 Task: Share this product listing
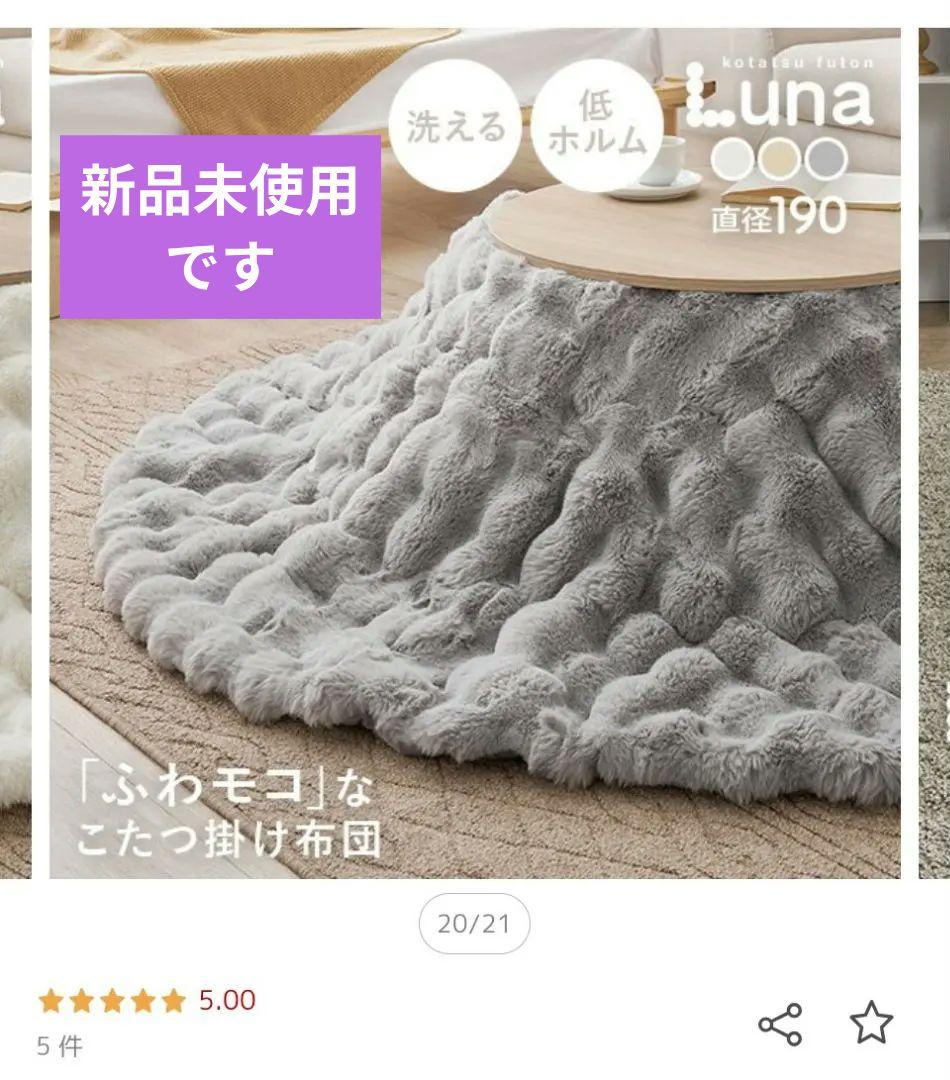pyautogui.click(x=780, y=1024)
